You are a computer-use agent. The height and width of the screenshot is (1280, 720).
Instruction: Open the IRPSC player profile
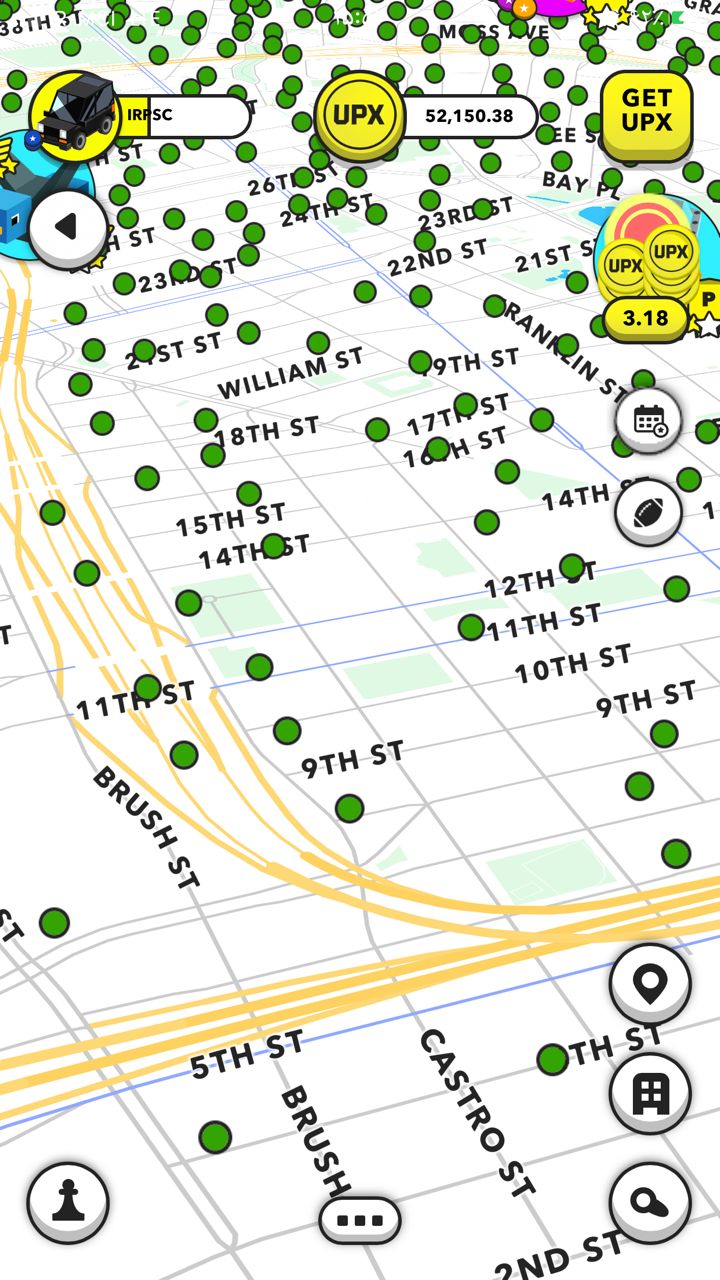point(140,115)
